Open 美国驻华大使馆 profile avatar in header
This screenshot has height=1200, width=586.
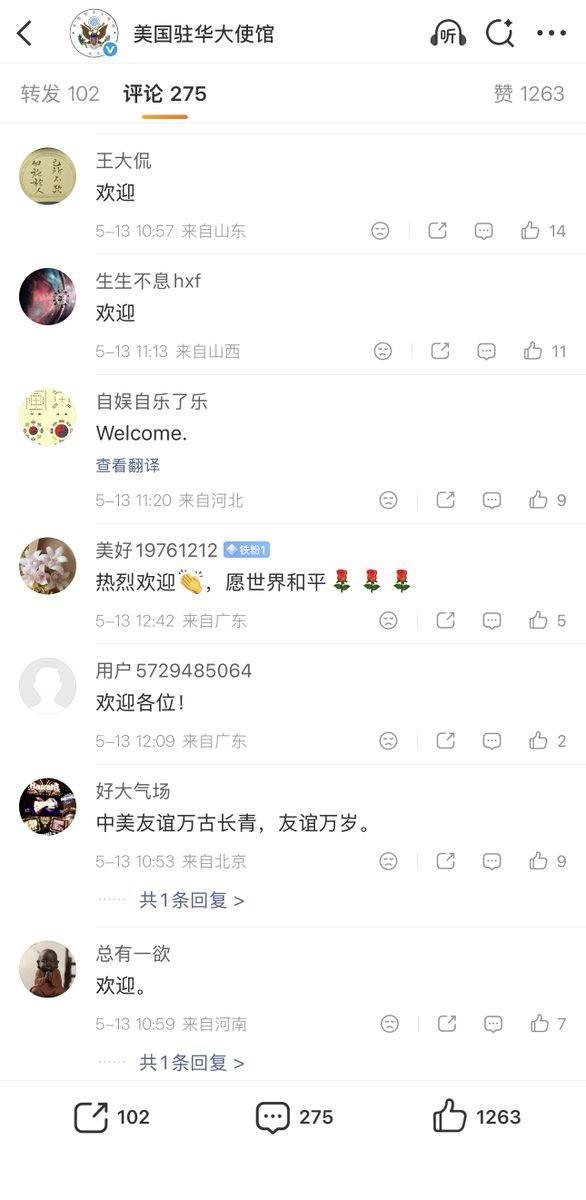pyautogui.click(x=94, y=34)
